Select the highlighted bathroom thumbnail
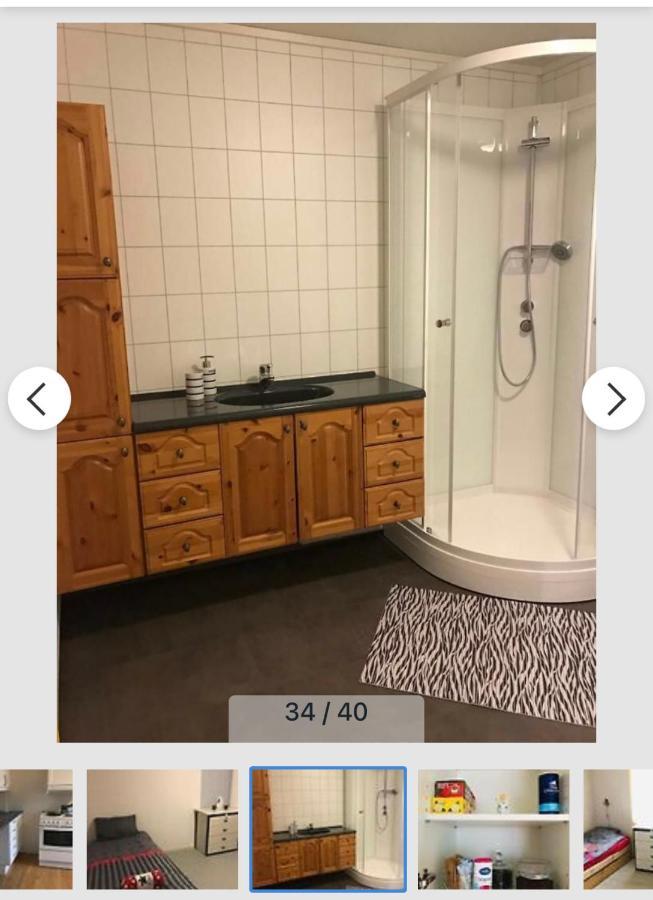The height and width of the screenshot is (900, 653). pyautogui.click(x=327, y=829)
